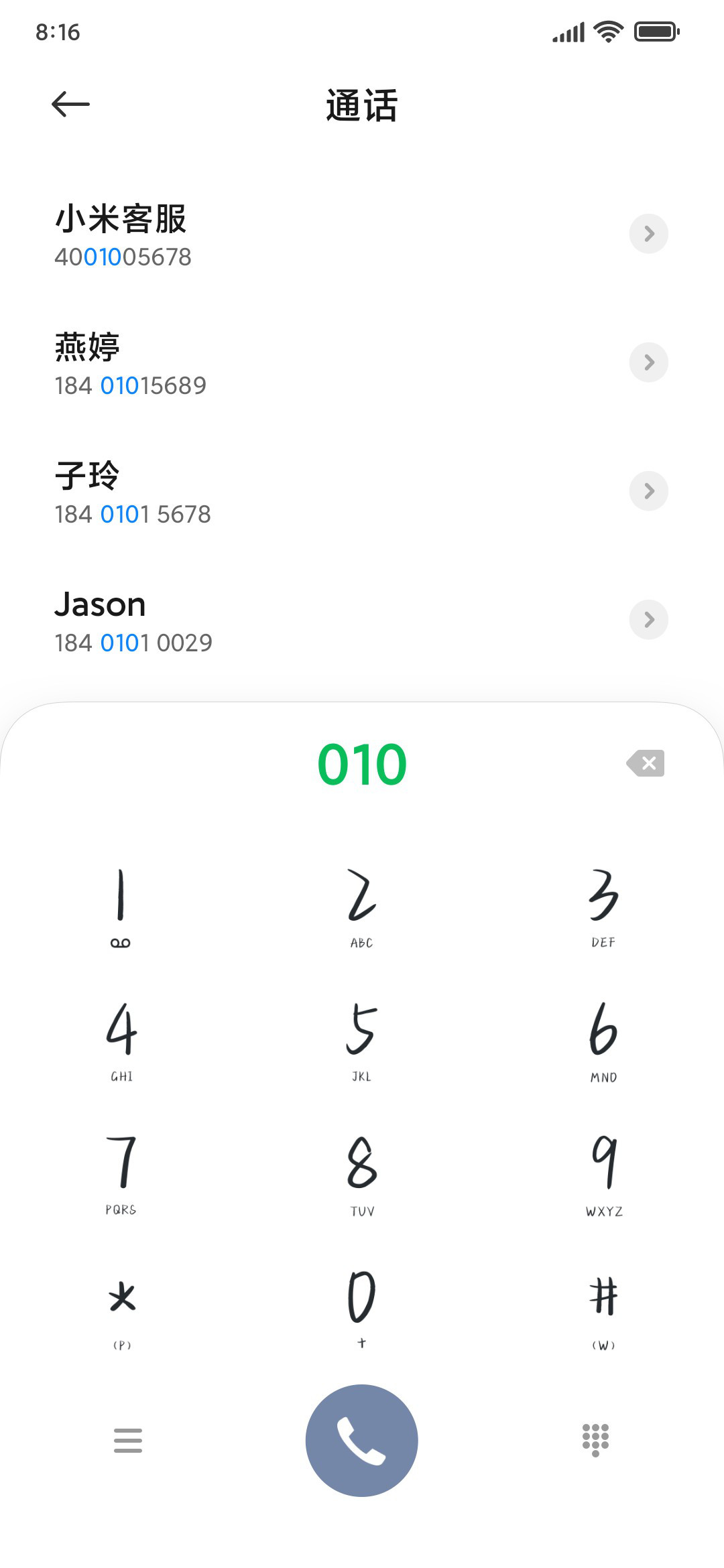The width and height of the screenshot is (724, 1568).
Task: Delete last digit with the backspace key
Action: click(645, 763)
